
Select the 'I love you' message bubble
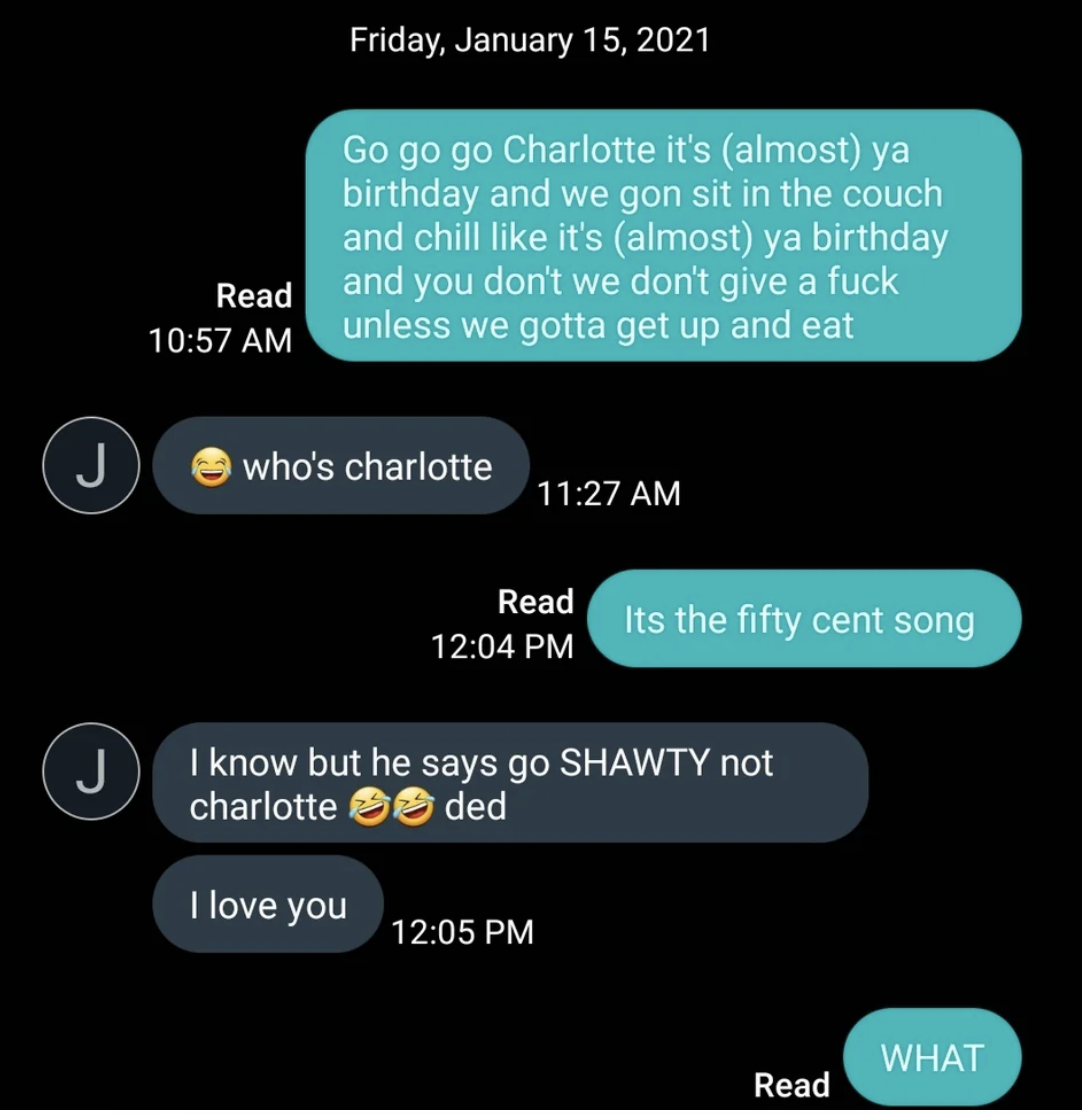point(266,903)
